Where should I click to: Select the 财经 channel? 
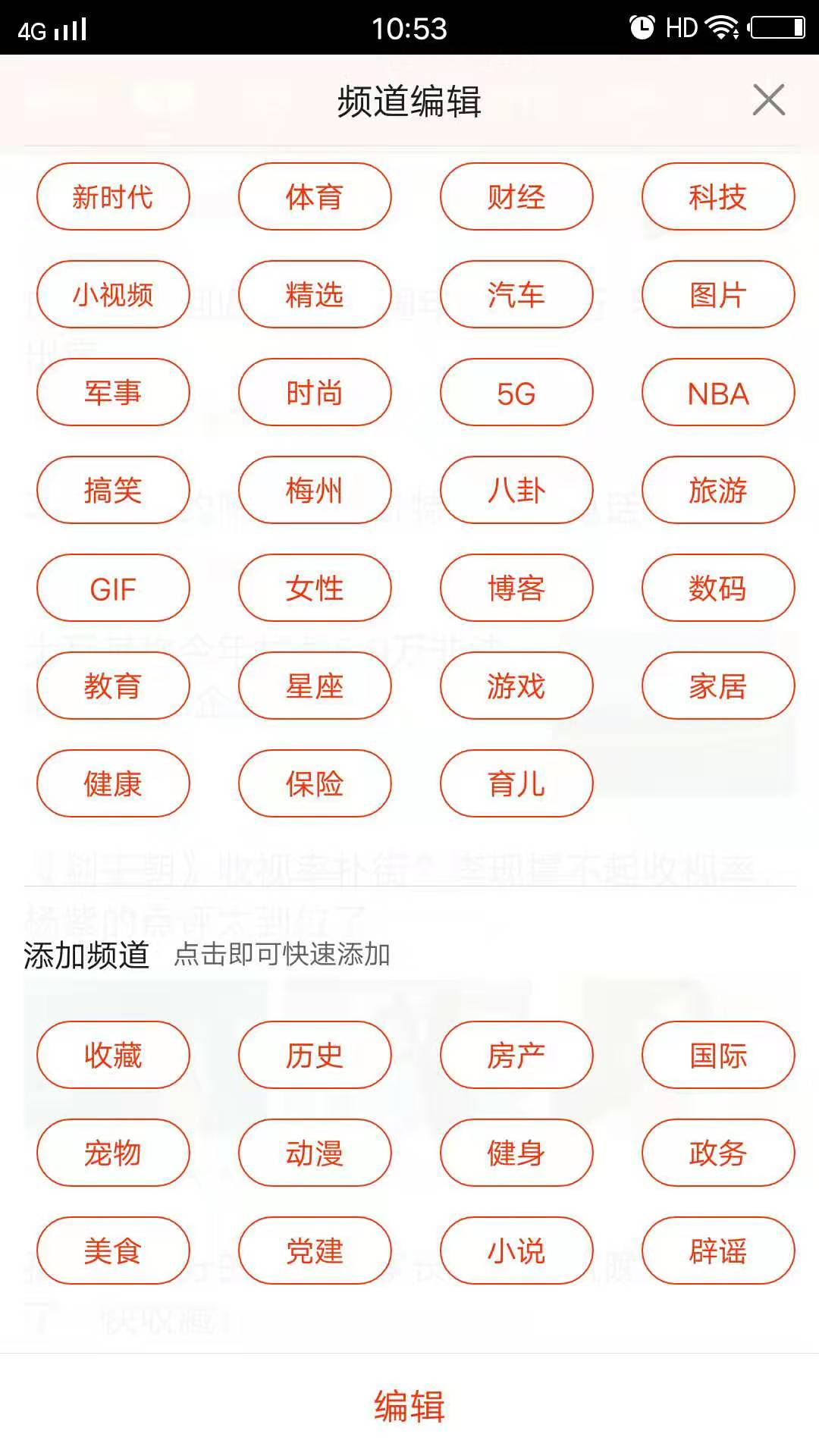point(516,196)
